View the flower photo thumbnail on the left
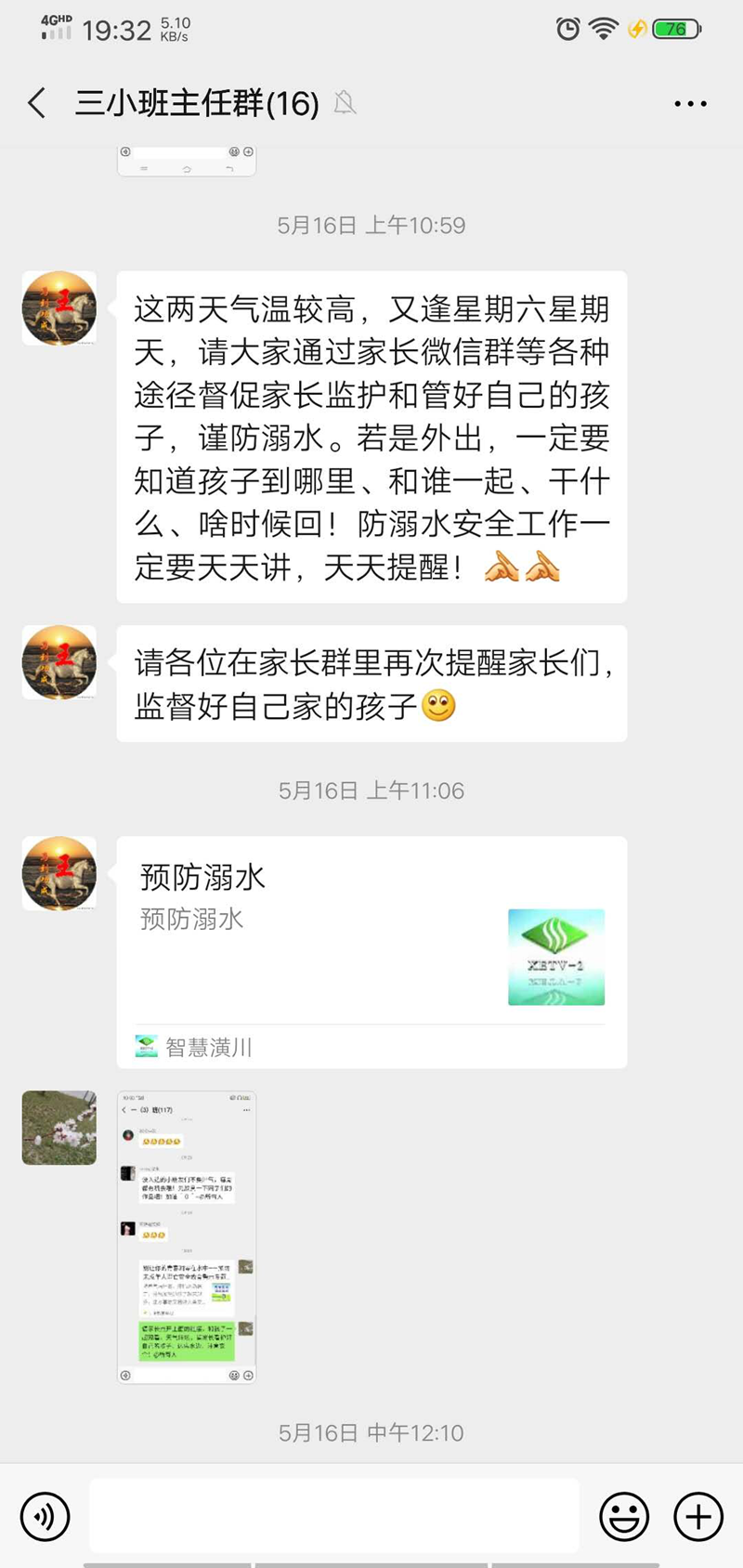The height and width of the screenshot is (1568, 743). click(x=59, y=1127)
